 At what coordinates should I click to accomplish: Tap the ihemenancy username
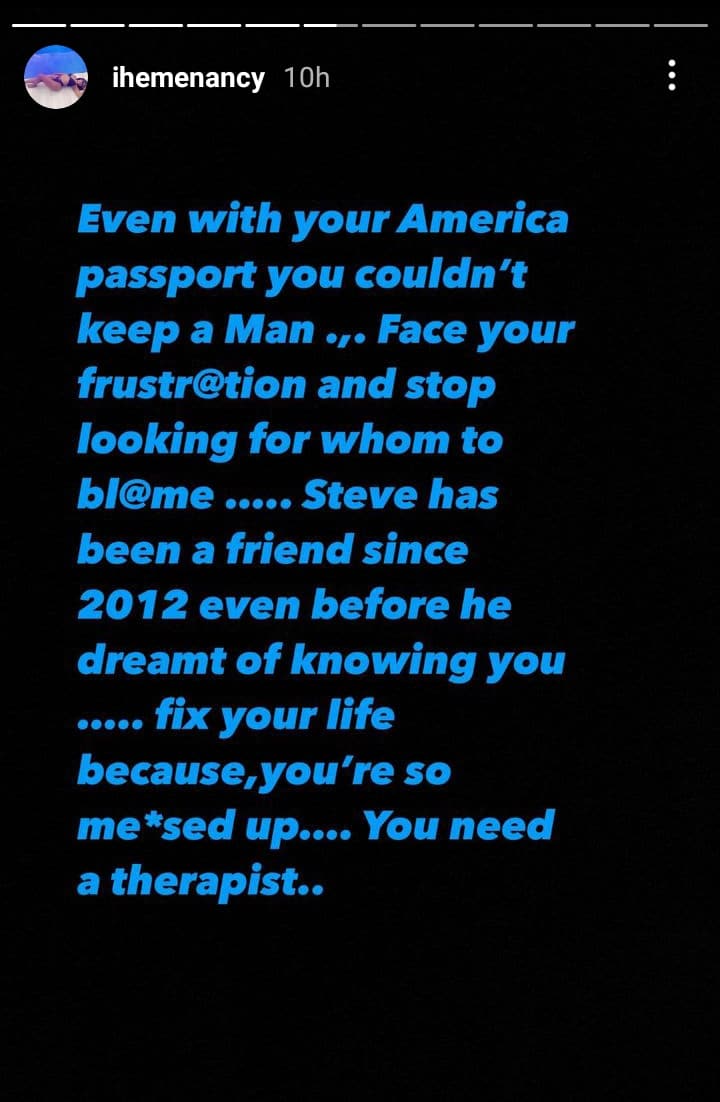189,78
